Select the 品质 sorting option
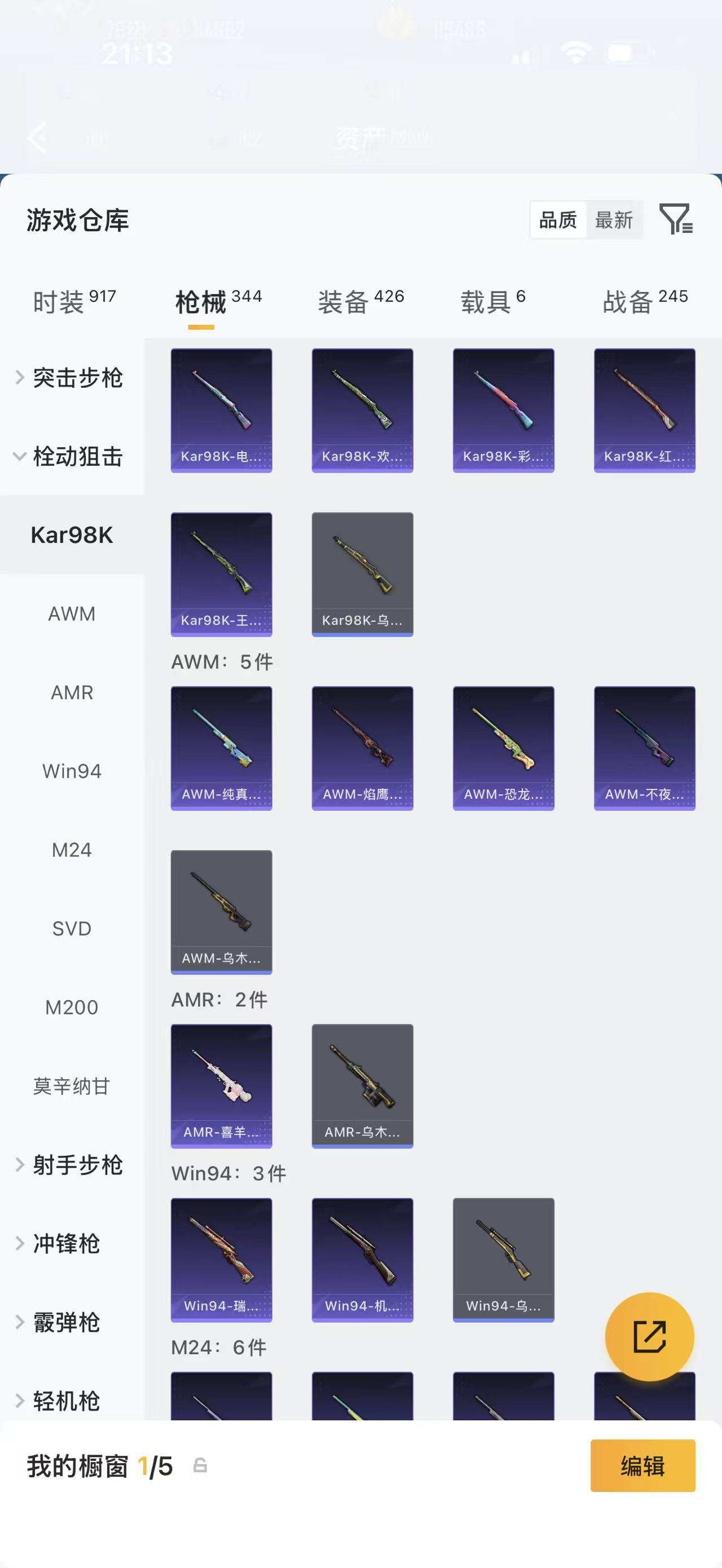 click(558, 220)
